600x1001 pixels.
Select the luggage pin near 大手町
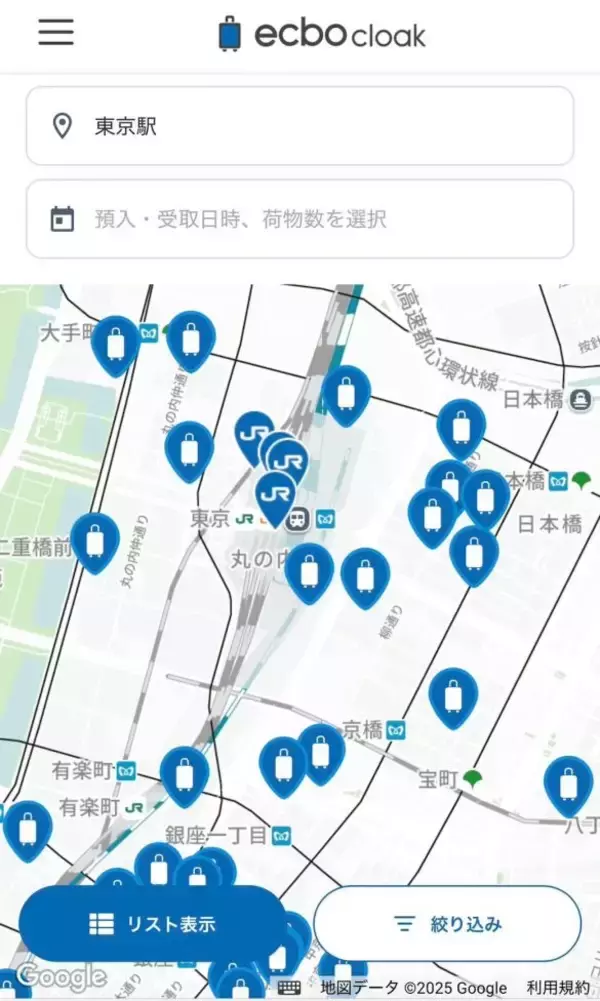tap(116, 343)
